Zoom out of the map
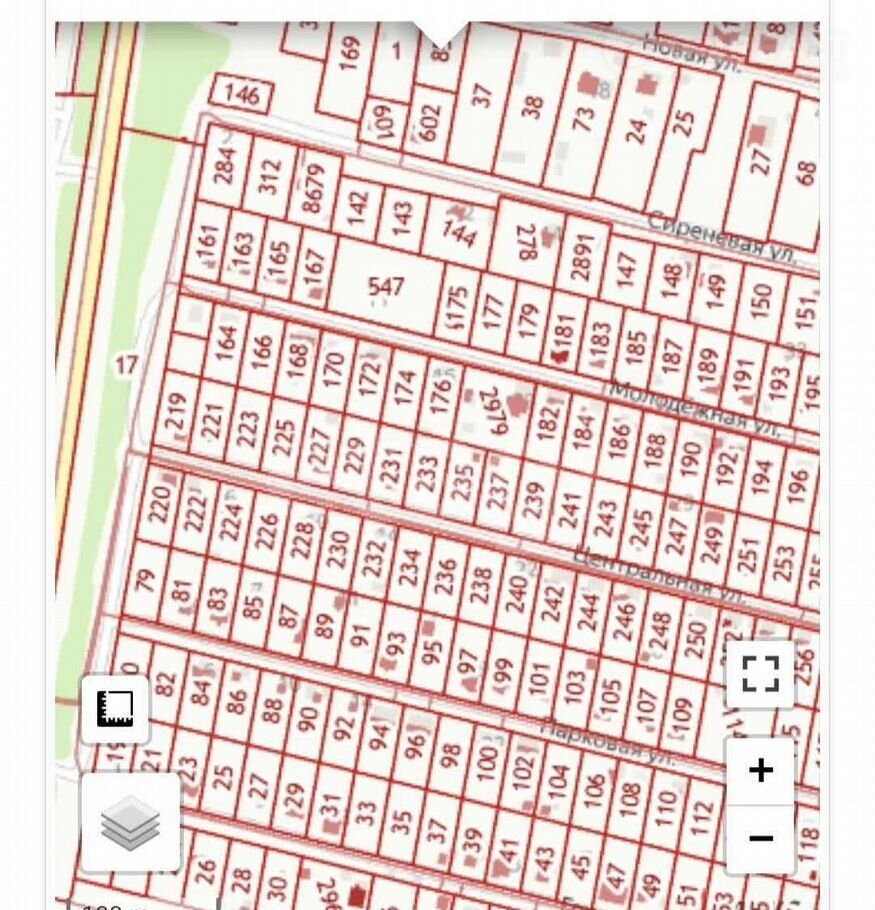 point(760,838)
